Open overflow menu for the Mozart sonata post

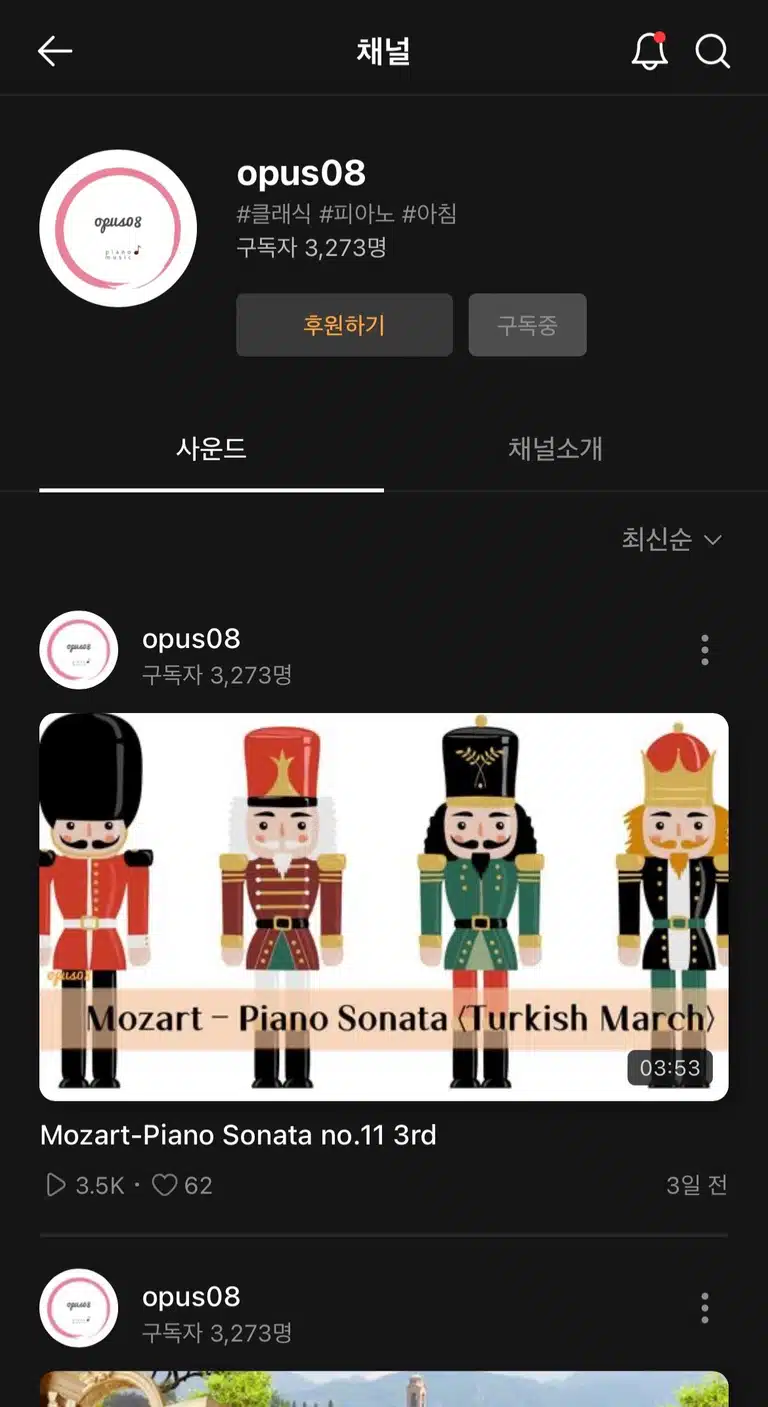(705, 650)
